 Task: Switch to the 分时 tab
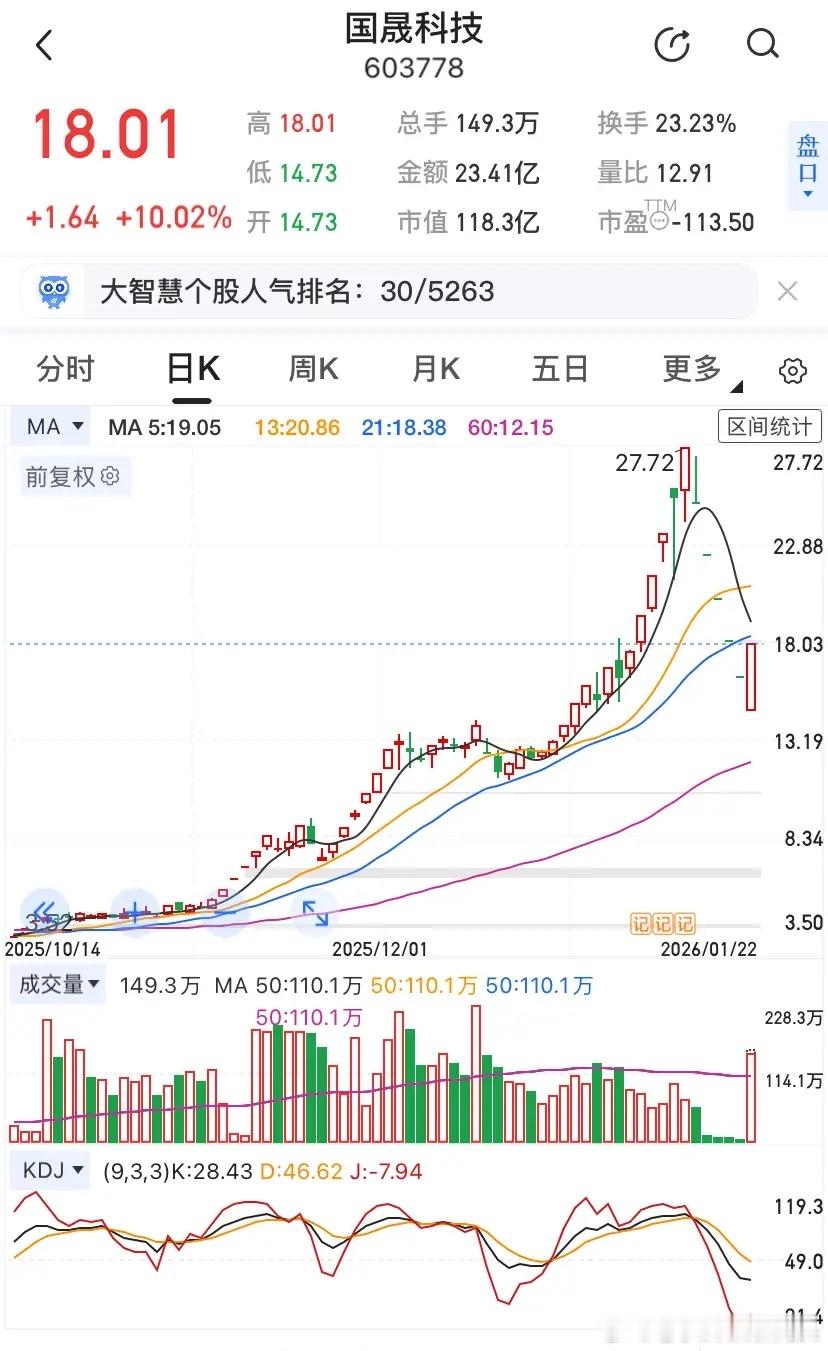65,369
